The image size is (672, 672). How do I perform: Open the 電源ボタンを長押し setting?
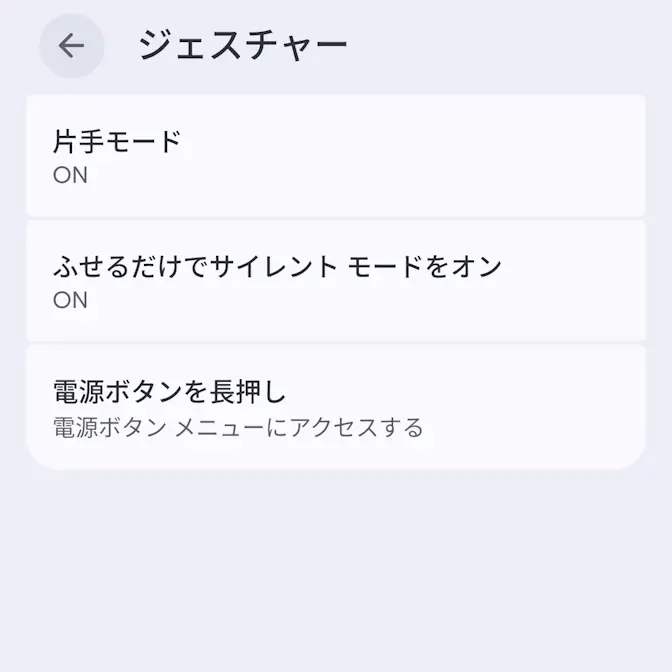335,407
